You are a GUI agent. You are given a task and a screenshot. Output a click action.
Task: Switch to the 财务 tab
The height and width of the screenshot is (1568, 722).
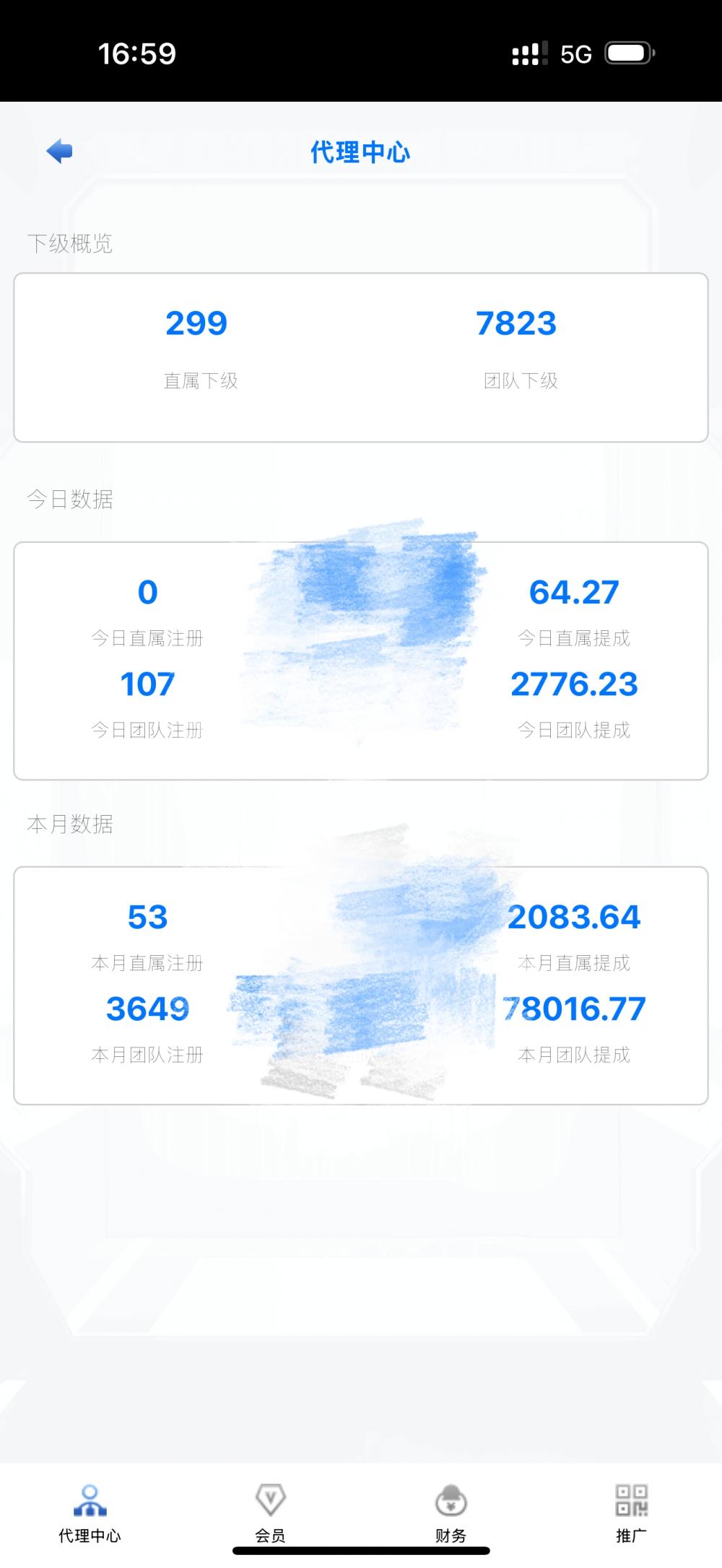pyautogui.click(x=451, y=1512)
